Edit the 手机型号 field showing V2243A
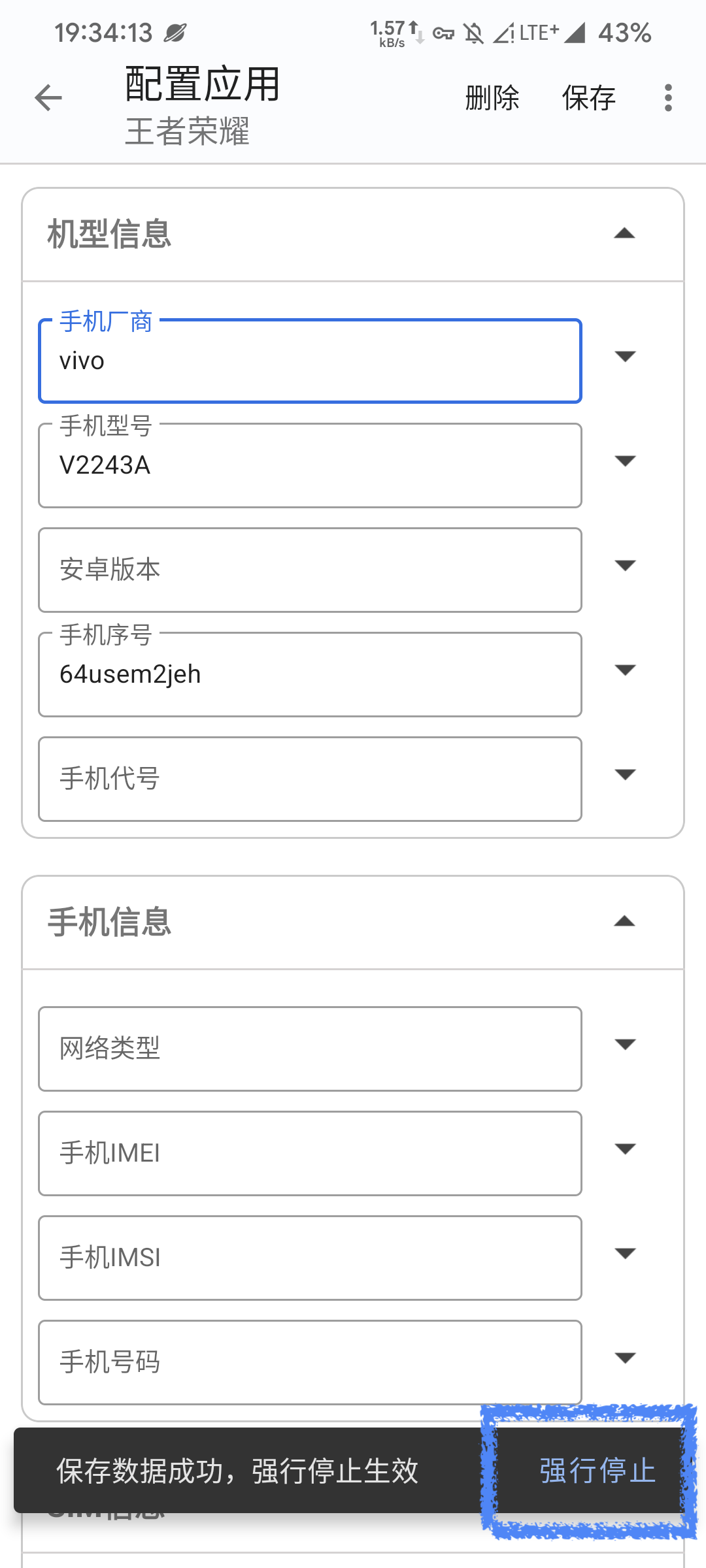Image resolution: width=706 pixels, height=1568 pixels. tap(310, 466)
